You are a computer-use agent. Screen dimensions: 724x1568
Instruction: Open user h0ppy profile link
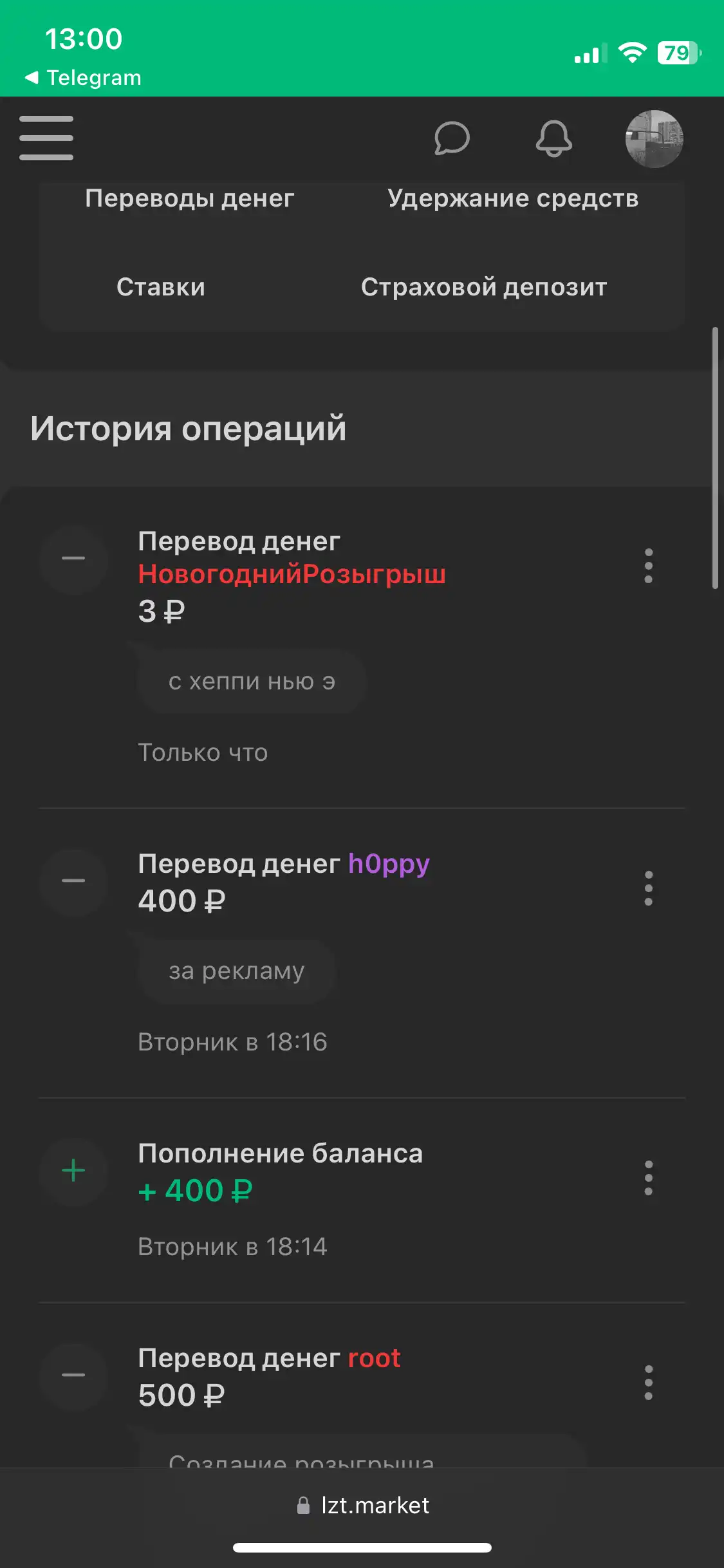(389, 864)
